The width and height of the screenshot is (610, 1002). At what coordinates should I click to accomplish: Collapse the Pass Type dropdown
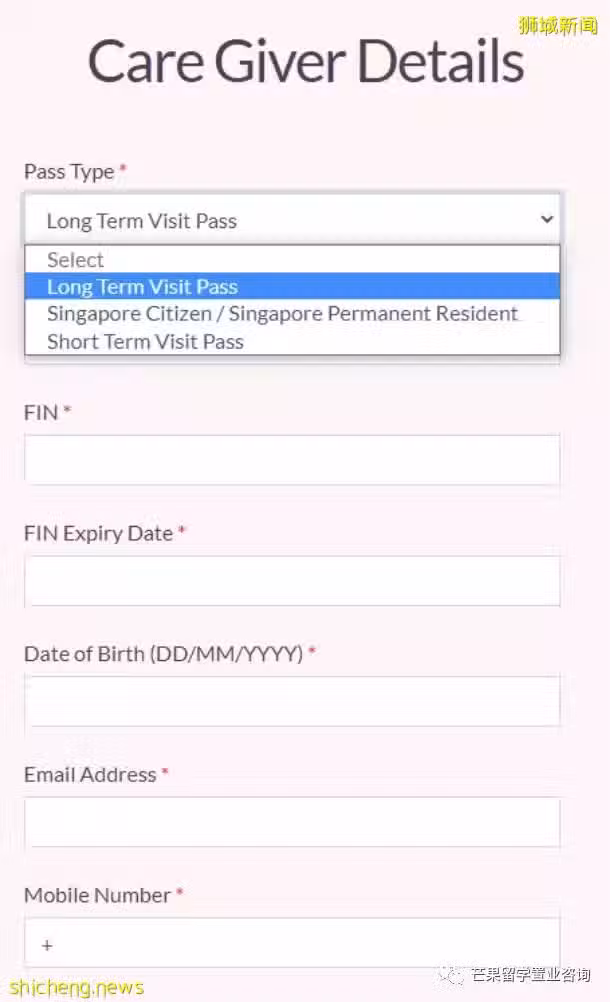click(x=292, y=220)
